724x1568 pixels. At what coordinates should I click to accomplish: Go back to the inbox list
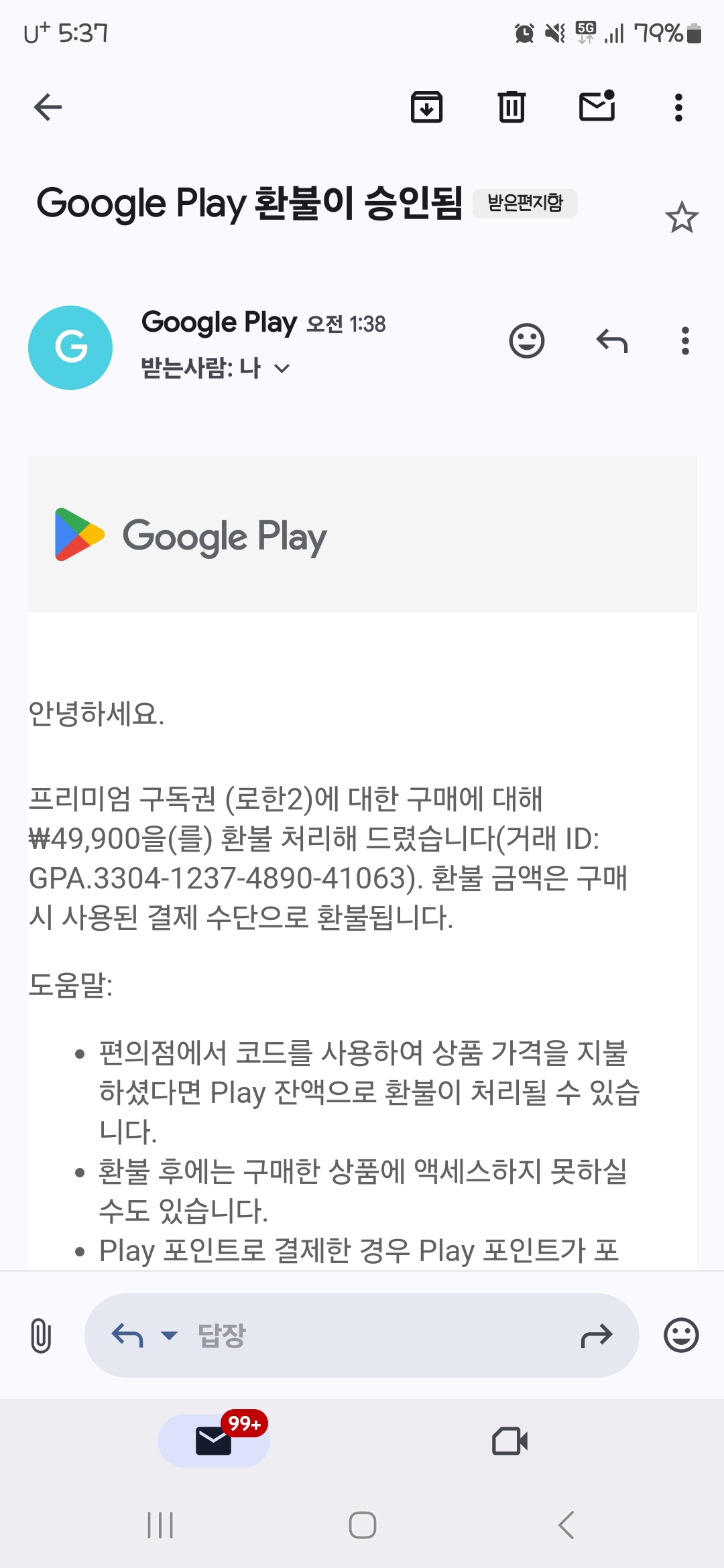coord(48,107)
